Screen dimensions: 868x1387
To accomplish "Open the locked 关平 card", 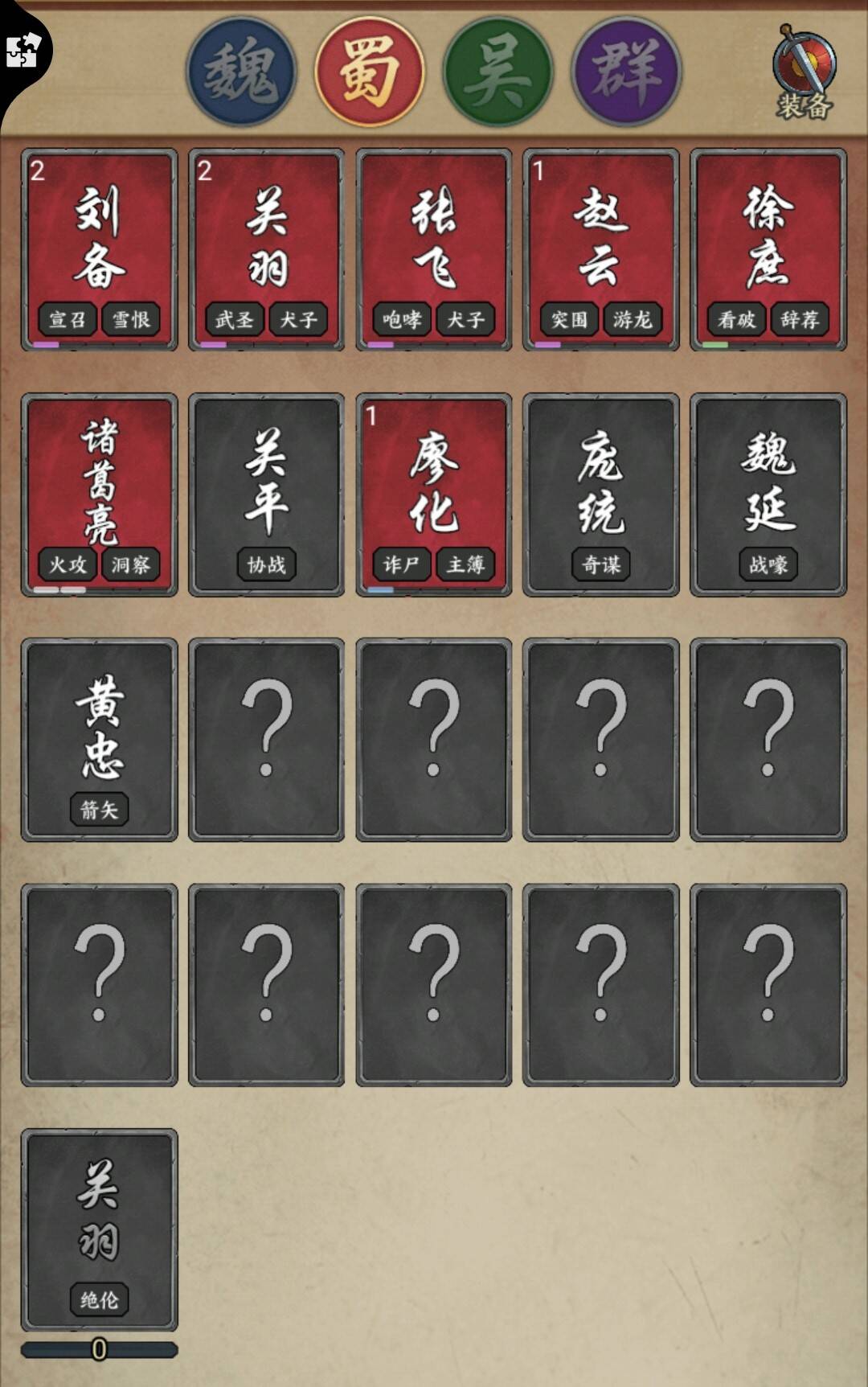I will (x=266, y=494).
